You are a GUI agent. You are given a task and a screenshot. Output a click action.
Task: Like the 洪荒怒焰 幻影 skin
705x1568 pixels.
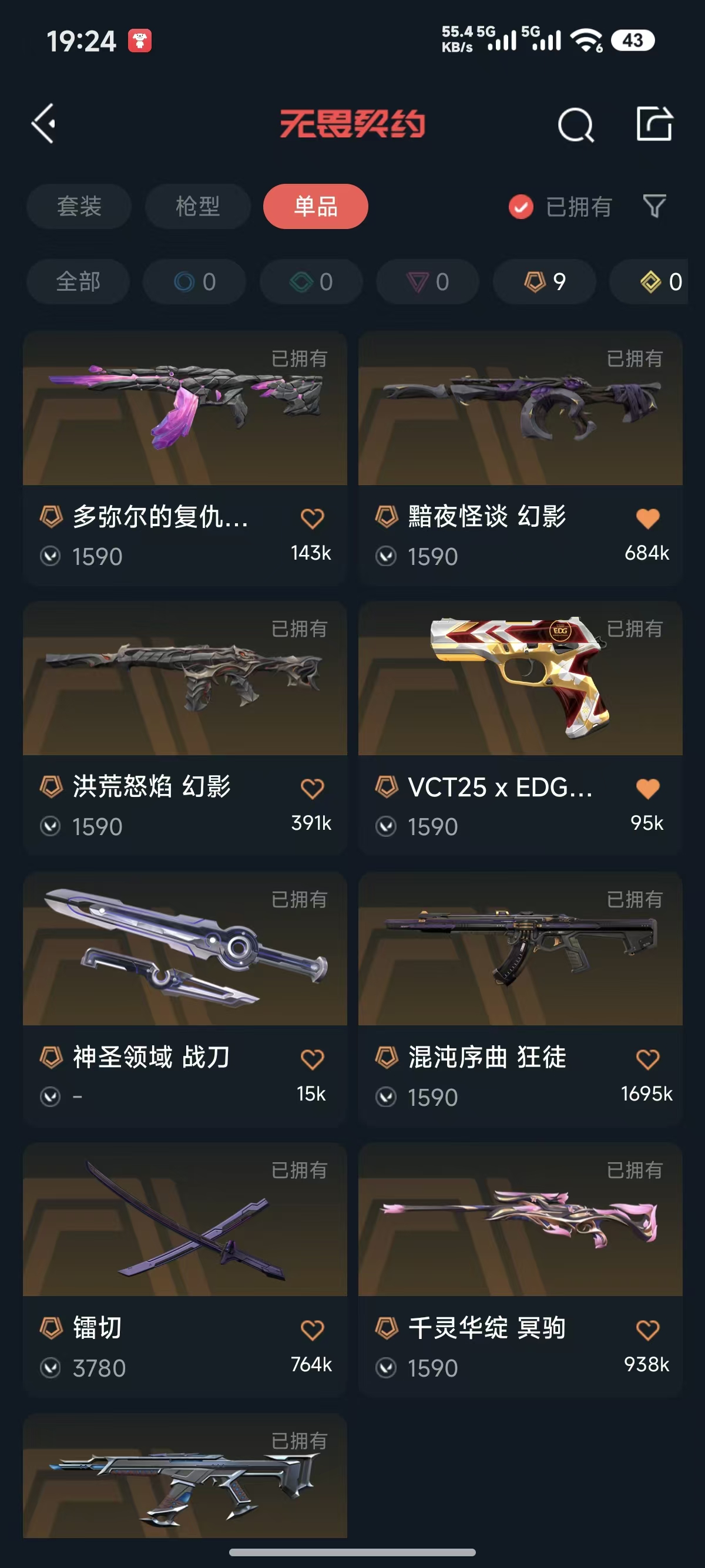pos(312,789)
